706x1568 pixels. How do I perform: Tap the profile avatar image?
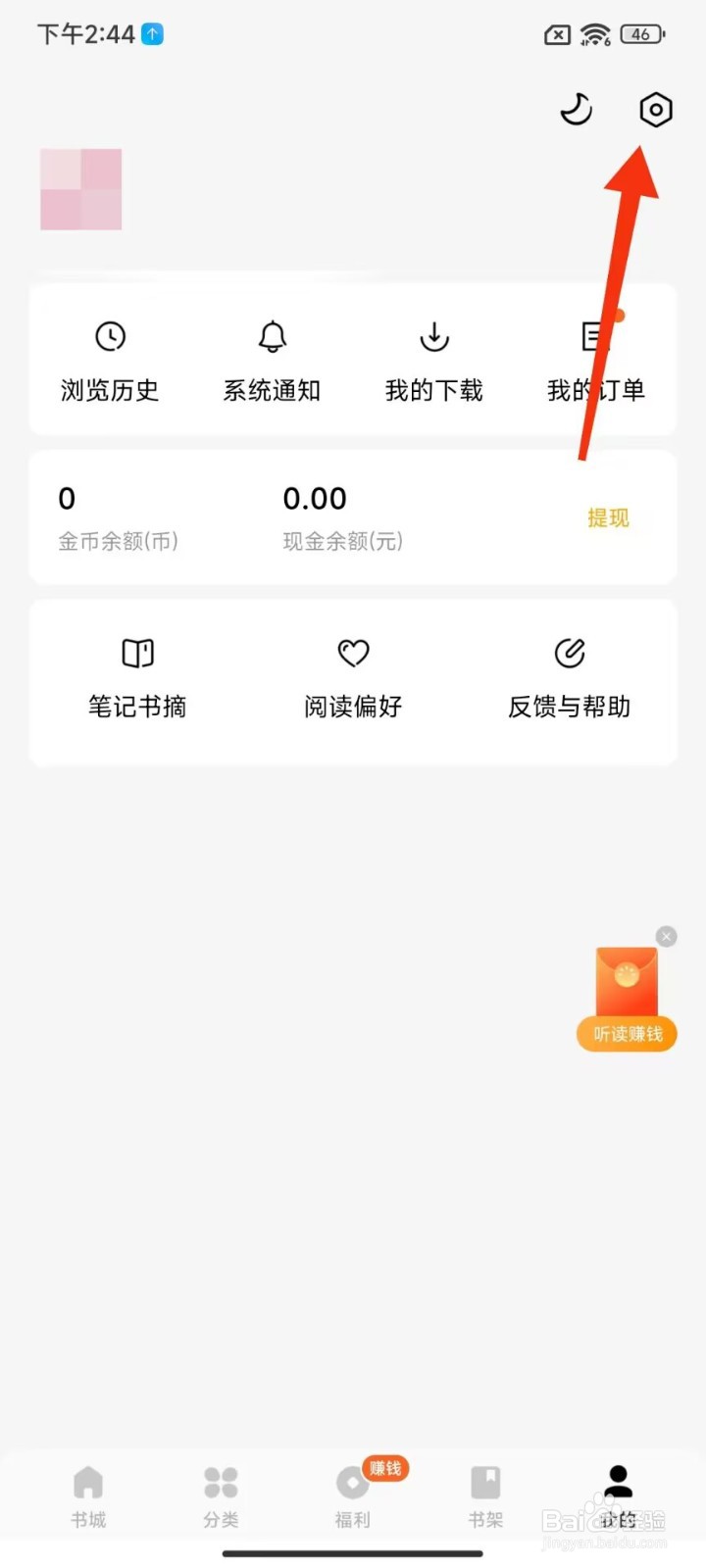point(80,188)
